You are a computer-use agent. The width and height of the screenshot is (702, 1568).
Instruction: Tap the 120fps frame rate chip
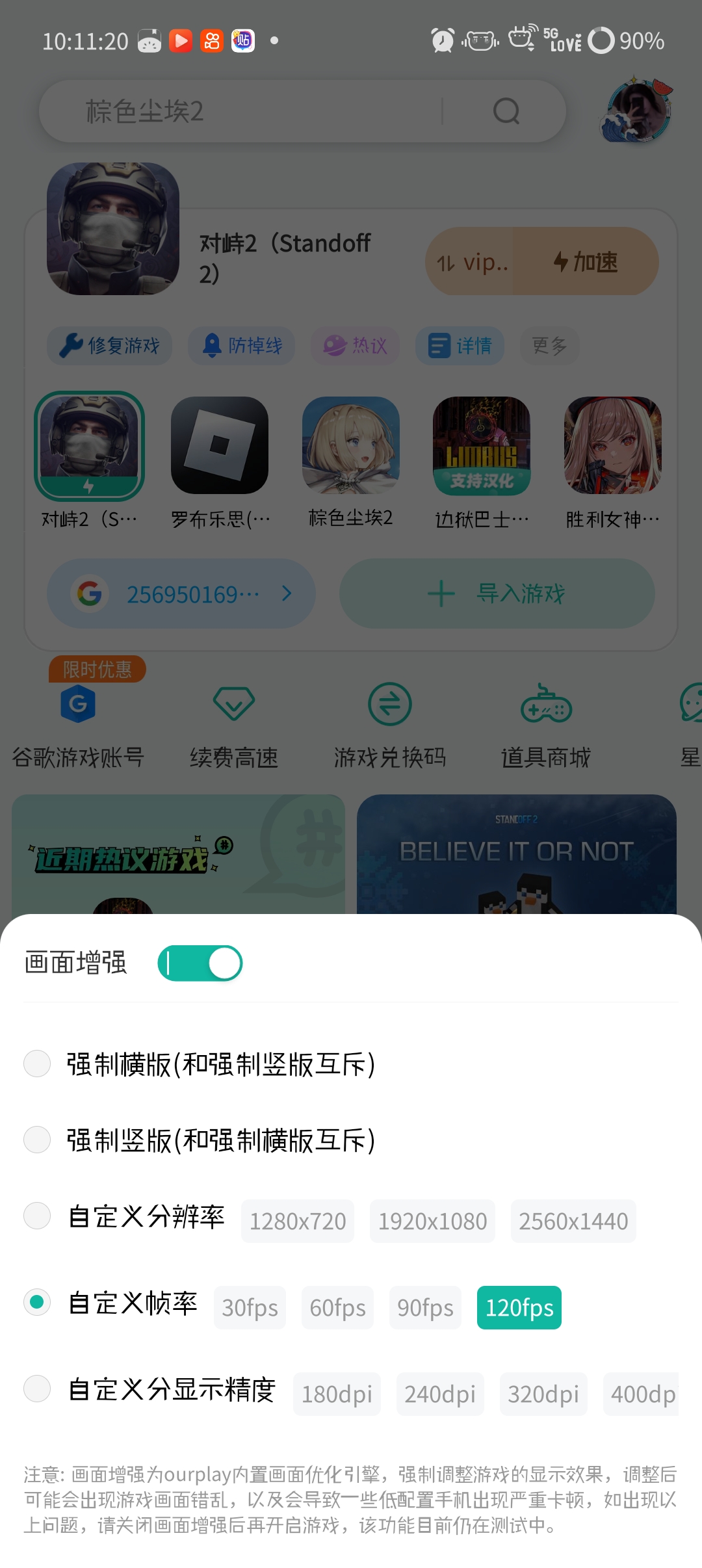click(519, 1307)
